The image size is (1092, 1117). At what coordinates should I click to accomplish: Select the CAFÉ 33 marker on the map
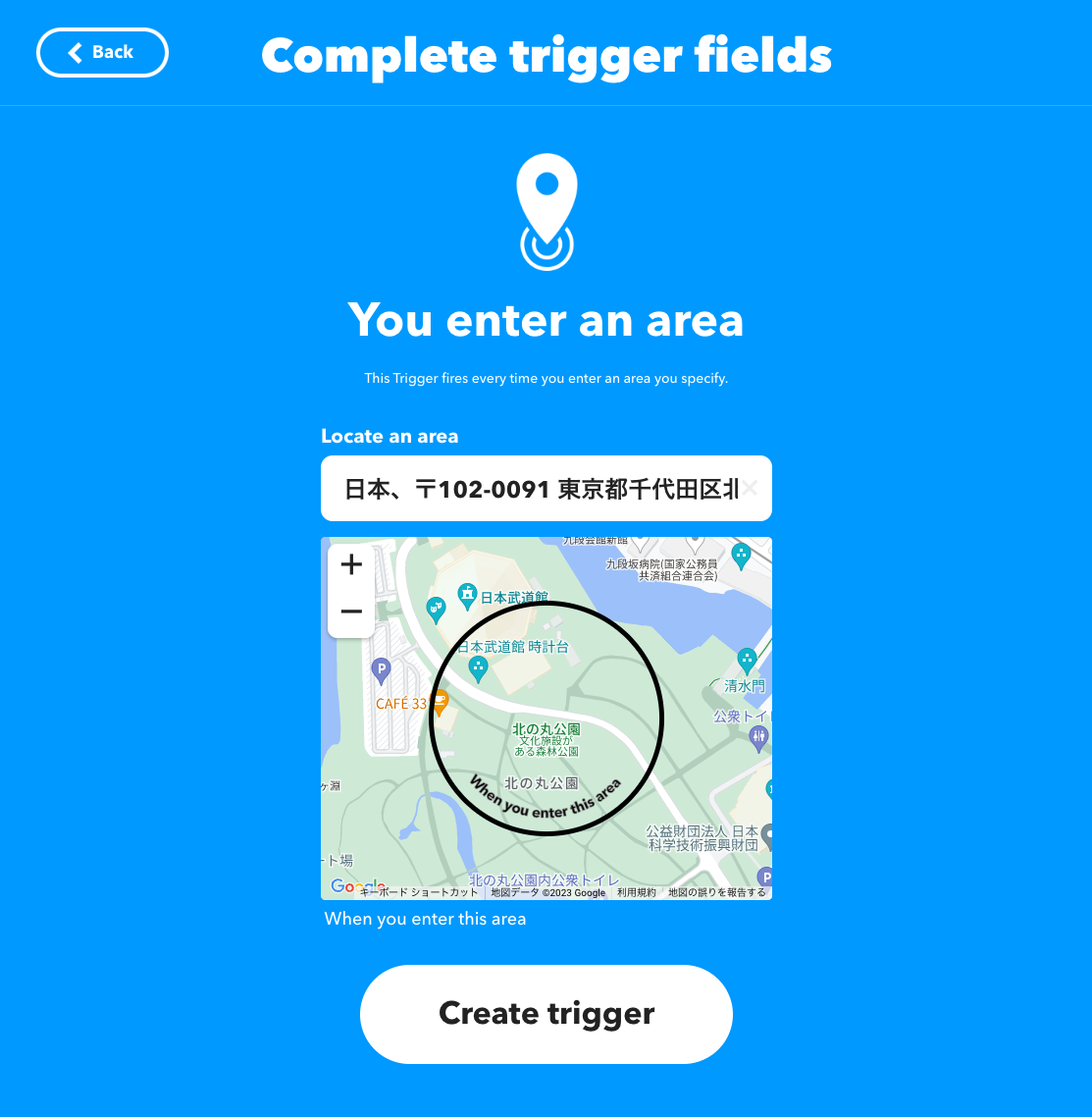tap(440, 702)
